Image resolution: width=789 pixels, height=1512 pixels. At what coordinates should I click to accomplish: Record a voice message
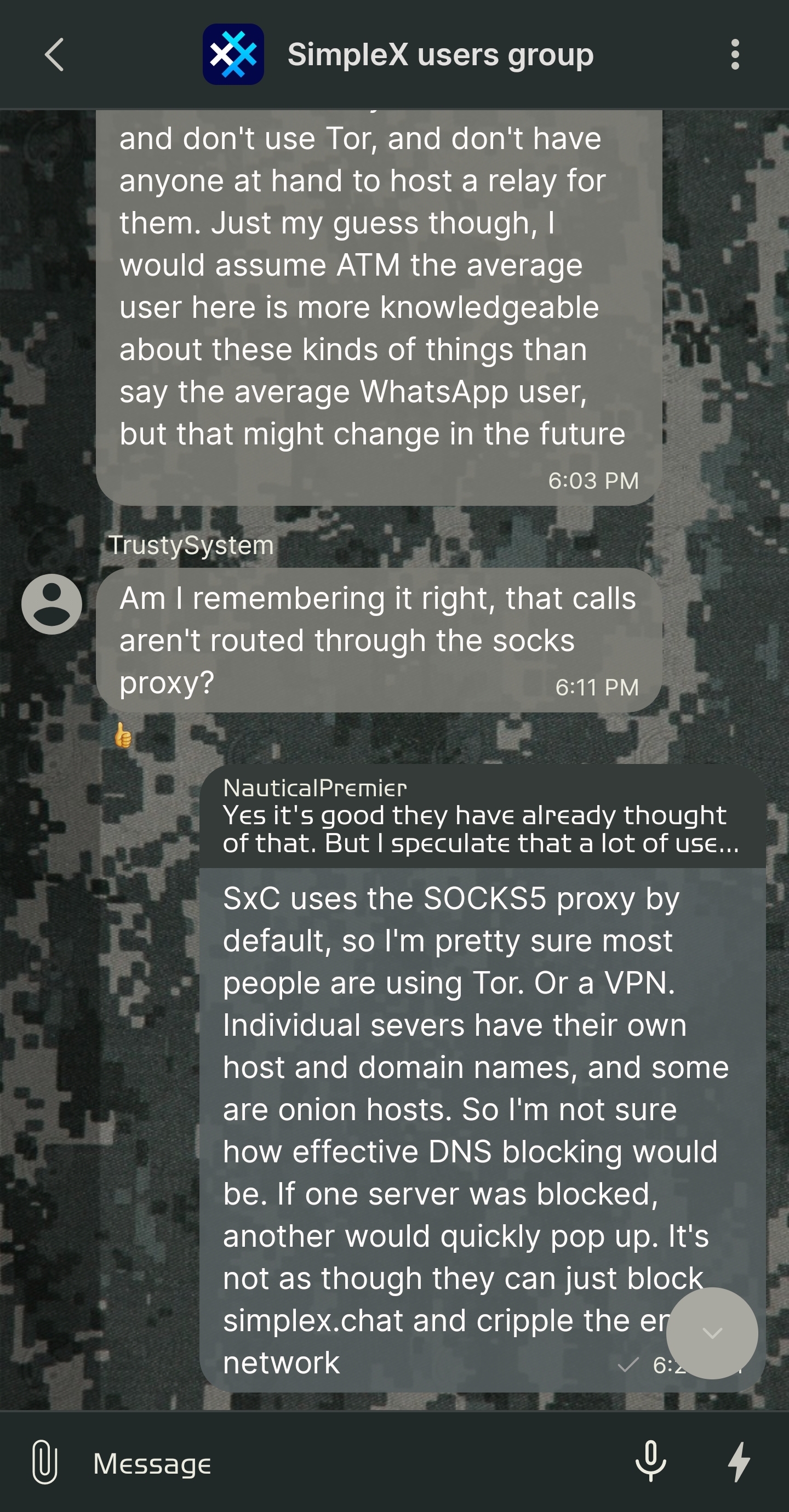point(650,1462)
